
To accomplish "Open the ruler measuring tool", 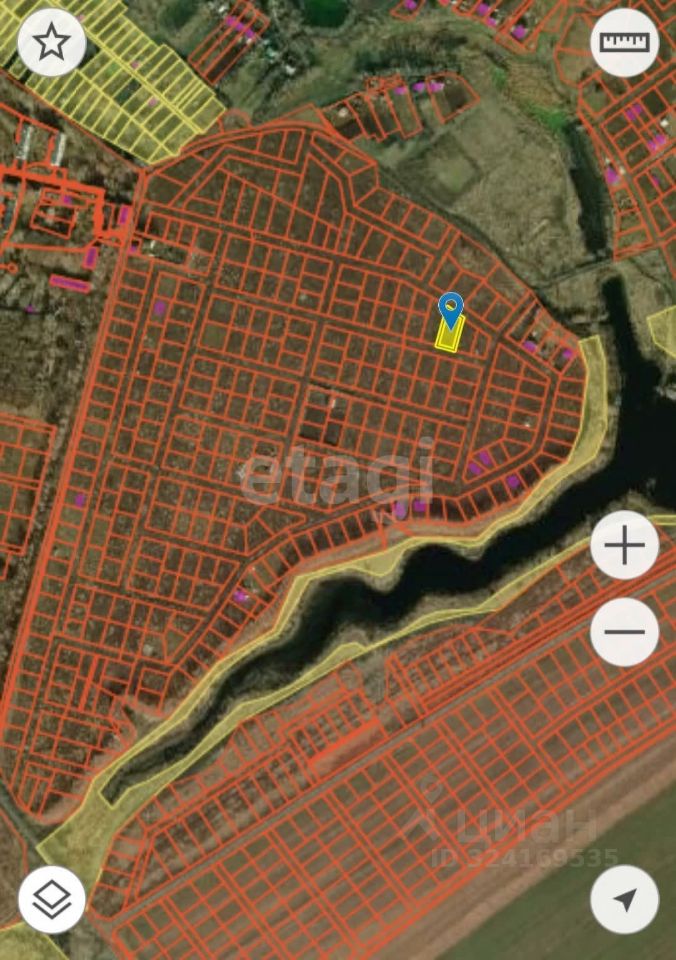I will coord(624,43).
